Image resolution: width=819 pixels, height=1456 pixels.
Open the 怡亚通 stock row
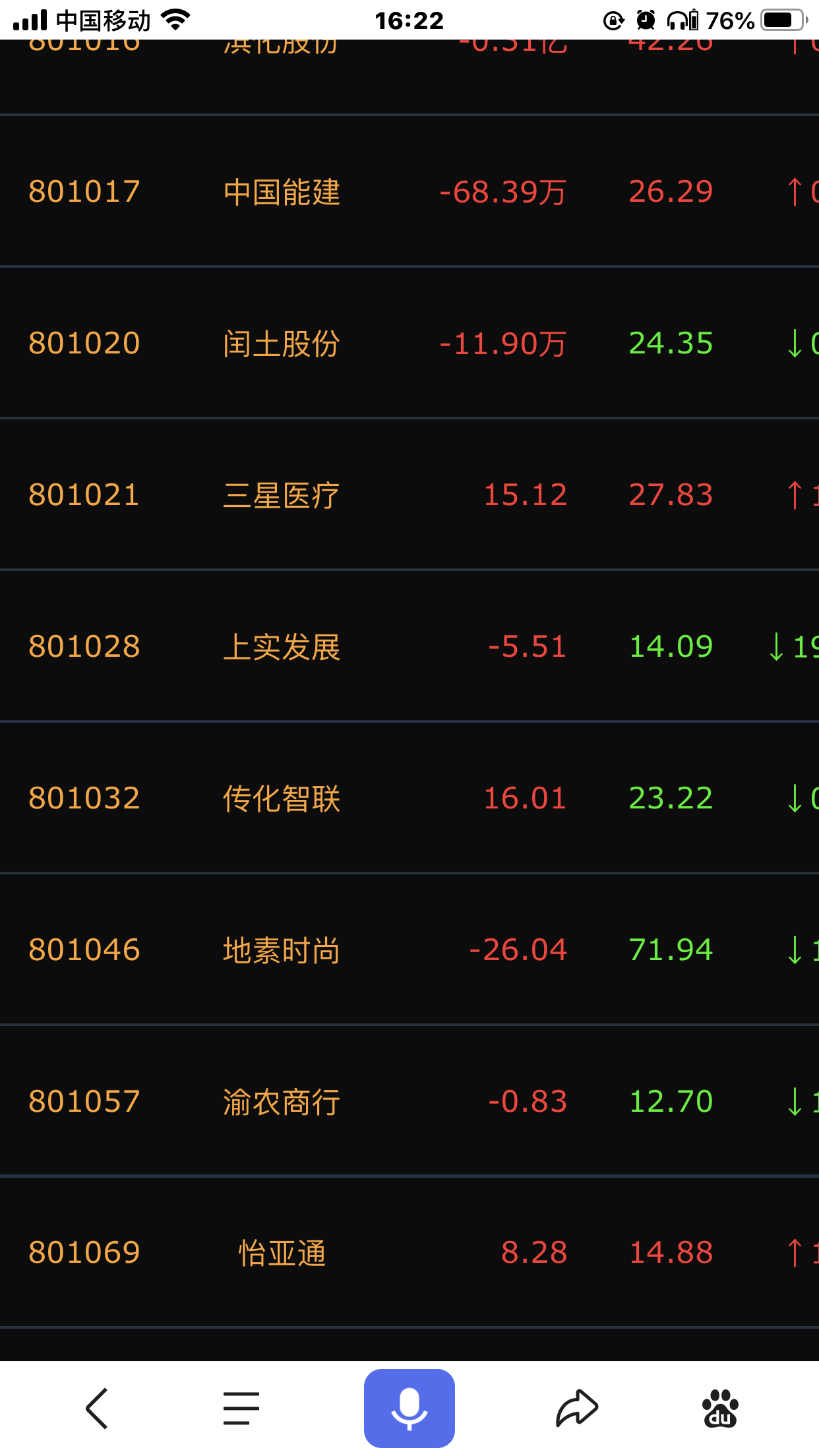coord(409,1252)
